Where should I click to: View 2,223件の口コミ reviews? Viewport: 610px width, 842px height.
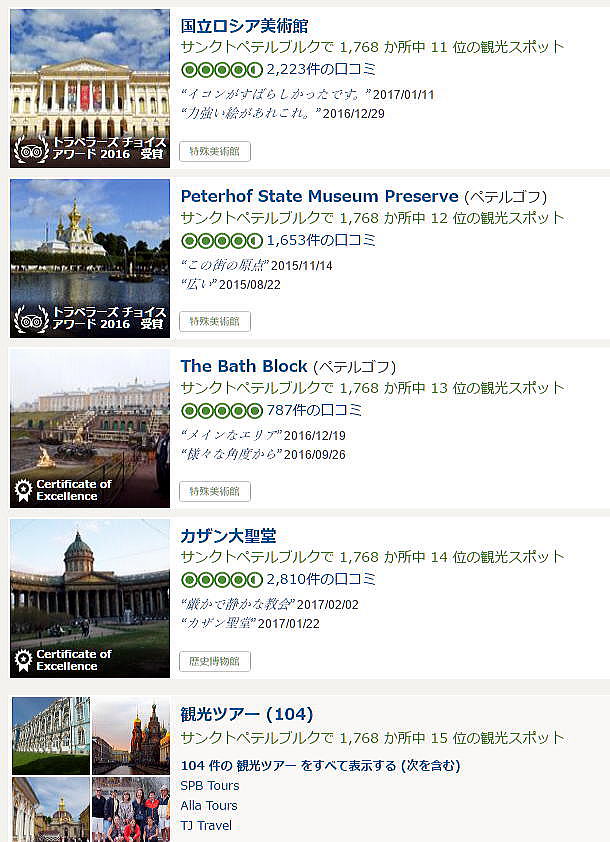click(314, 70)
